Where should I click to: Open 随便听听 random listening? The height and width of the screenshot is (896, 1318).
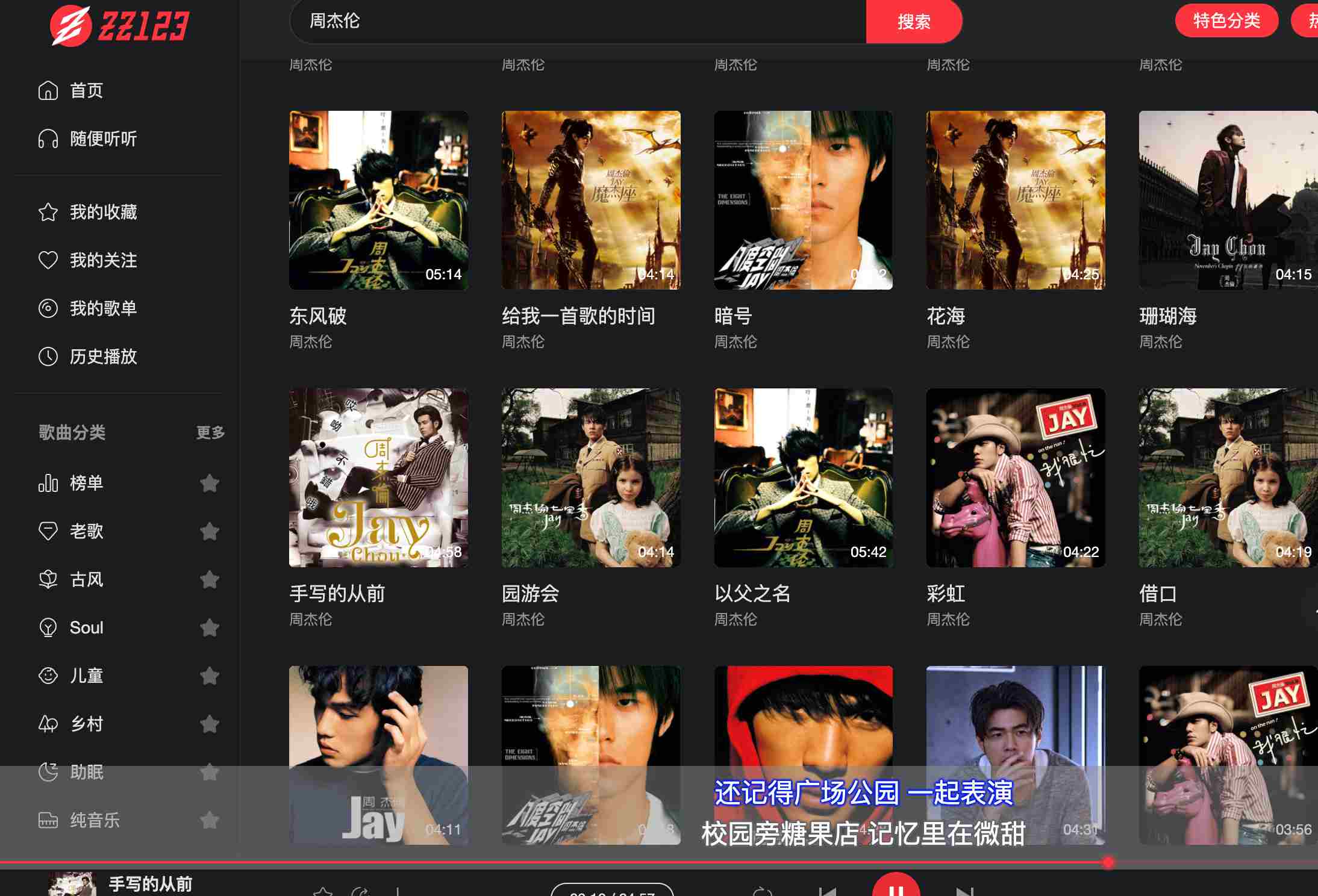pos(102,138)
